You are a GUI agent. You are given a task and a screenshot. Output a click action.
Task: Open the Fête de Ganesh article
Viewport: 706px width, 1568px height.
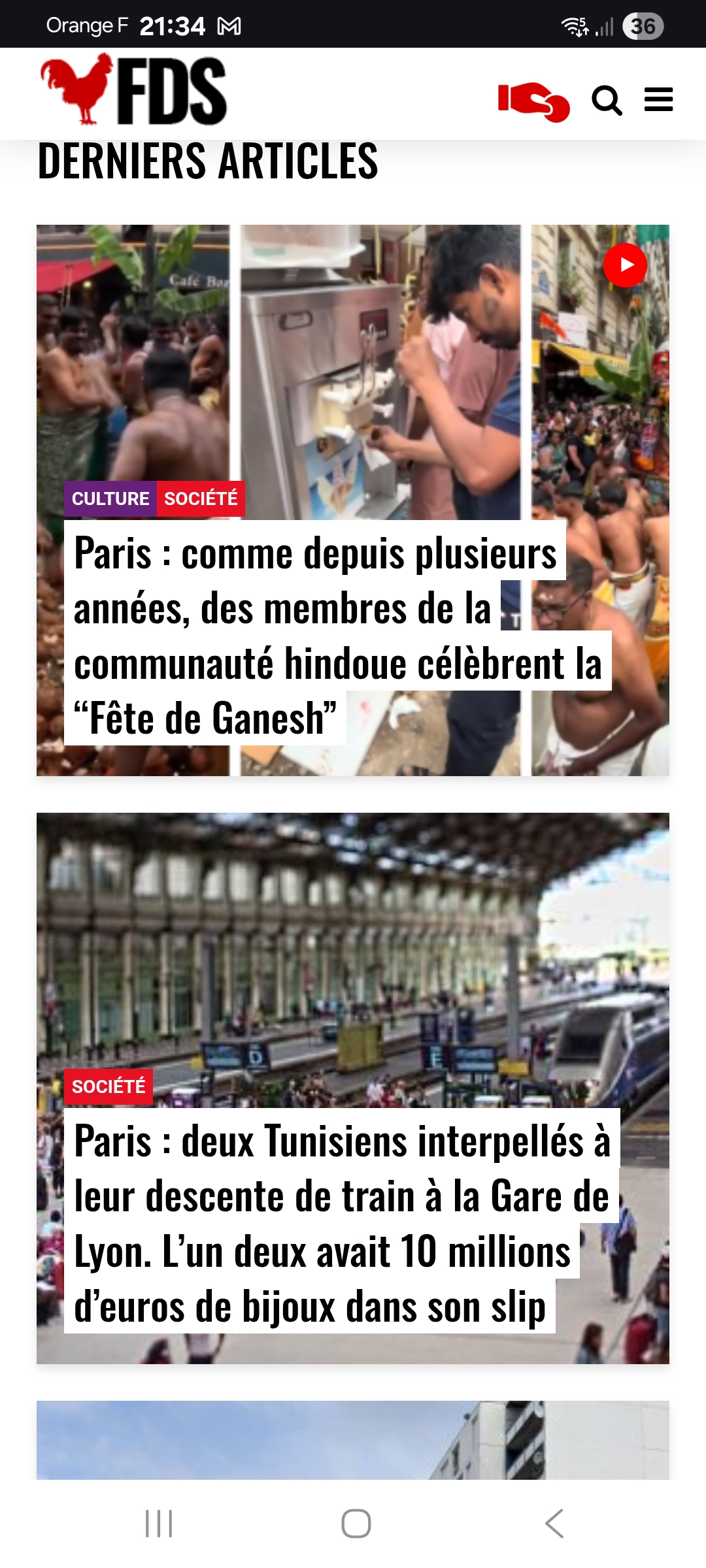pos(338,634)
